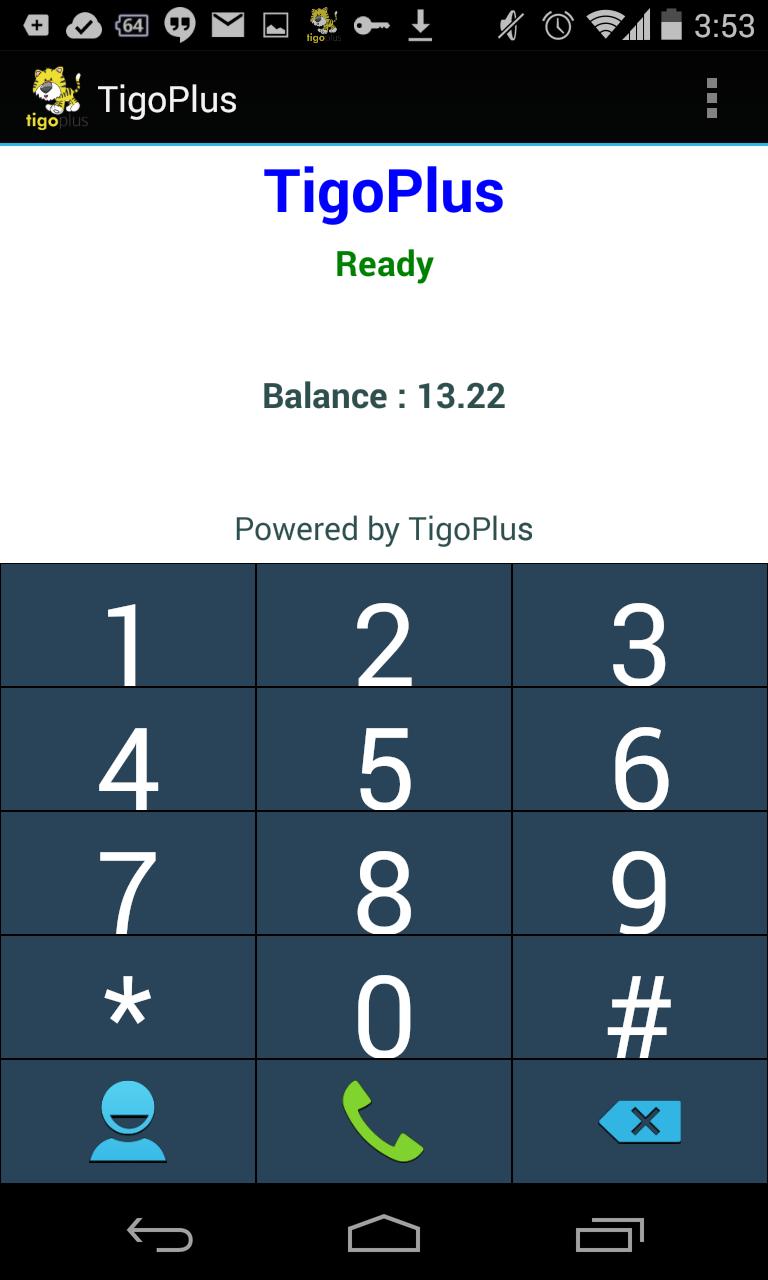768x1280 pixels.
Task: Open the overflow menu in the action bar
Action: tap(713, 96)
